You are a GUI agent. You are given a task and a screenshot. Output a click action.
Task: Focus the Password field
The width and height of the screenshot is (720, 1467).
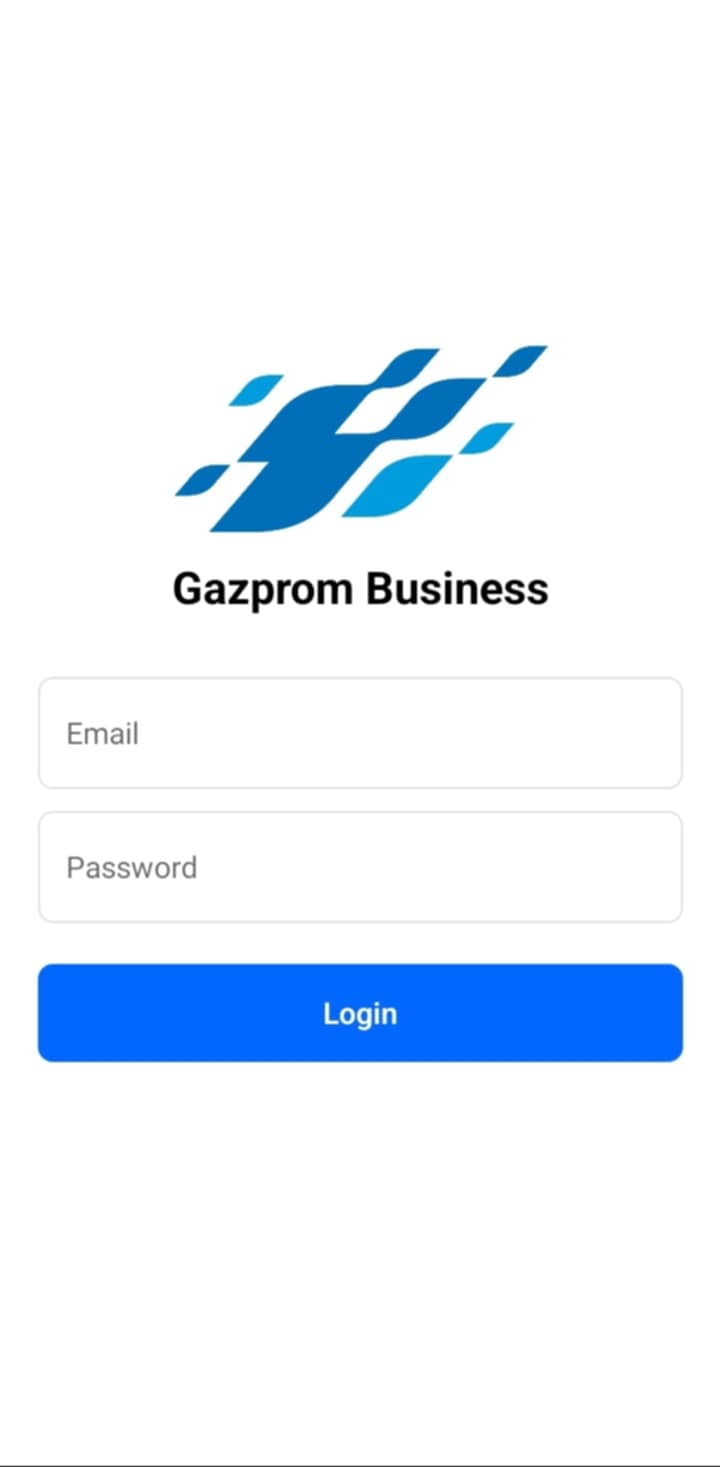click(360, 867)
